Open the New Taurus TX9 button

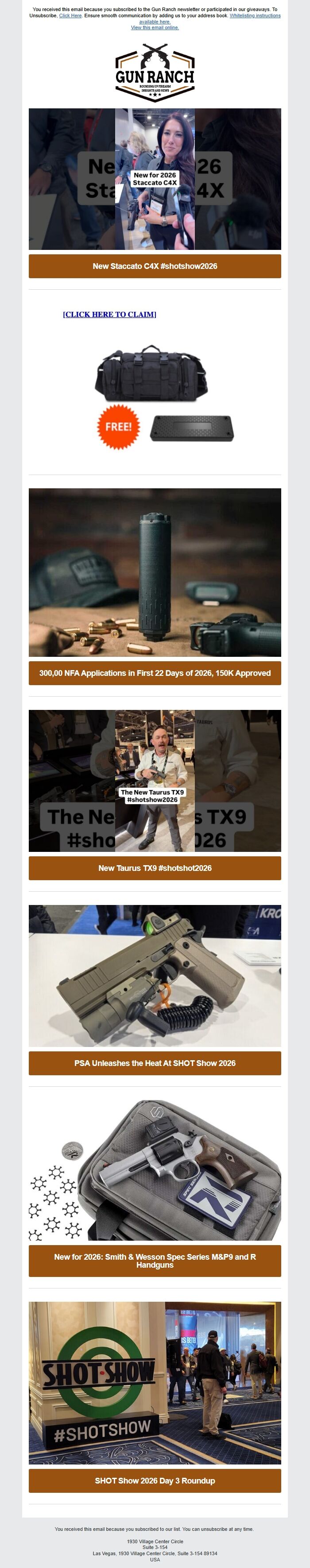click(155, 868)
